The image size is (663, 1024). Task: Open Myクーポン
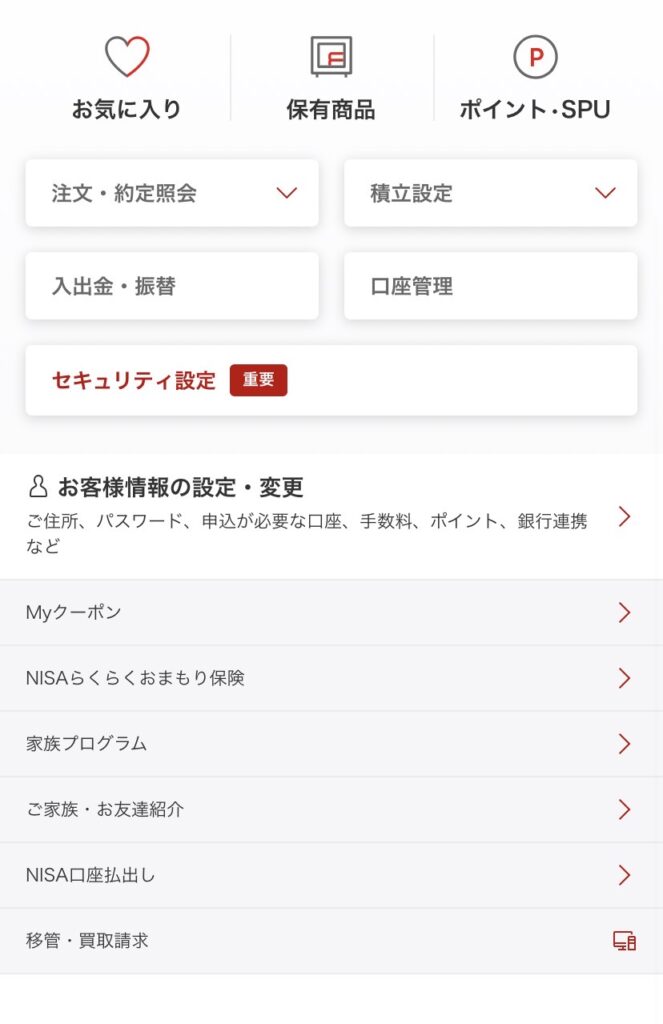pos(331,613)
